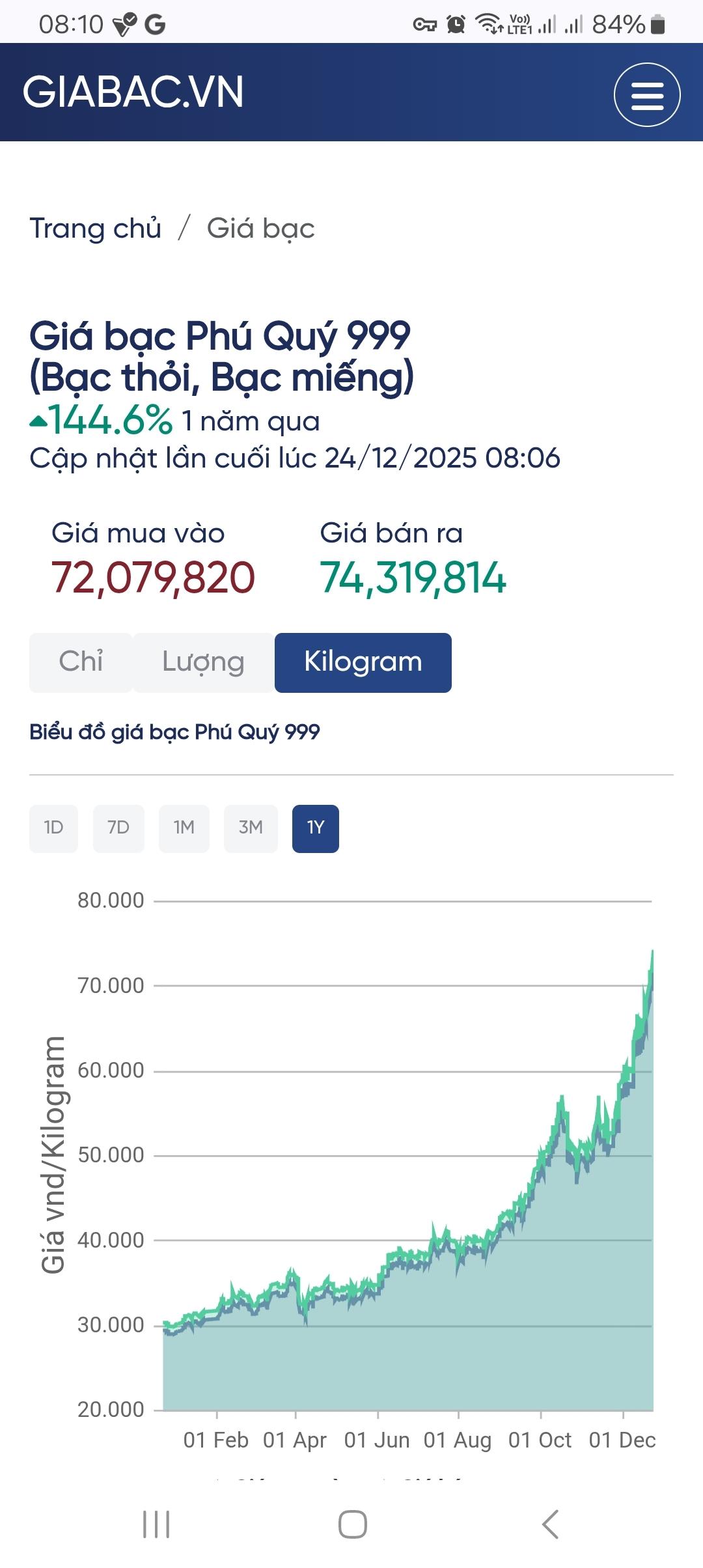Select the 1Y chart range
The image size is (703, 1568).
(x=316, y=828)
